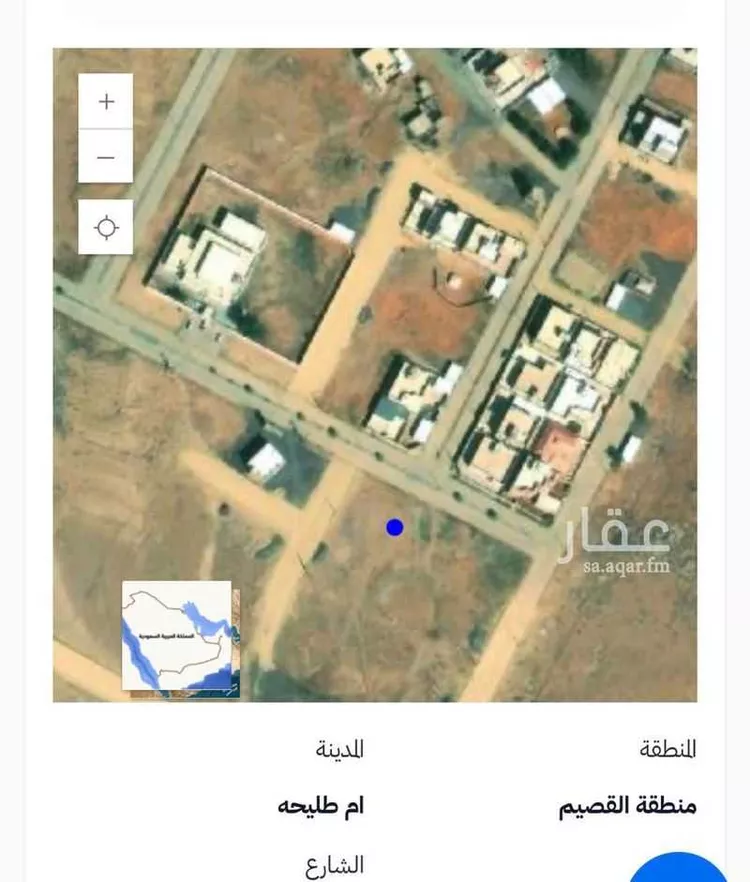Center the map on my location
Image resolution: width=750 pixels, height=882 pixels.
(106, 228)
